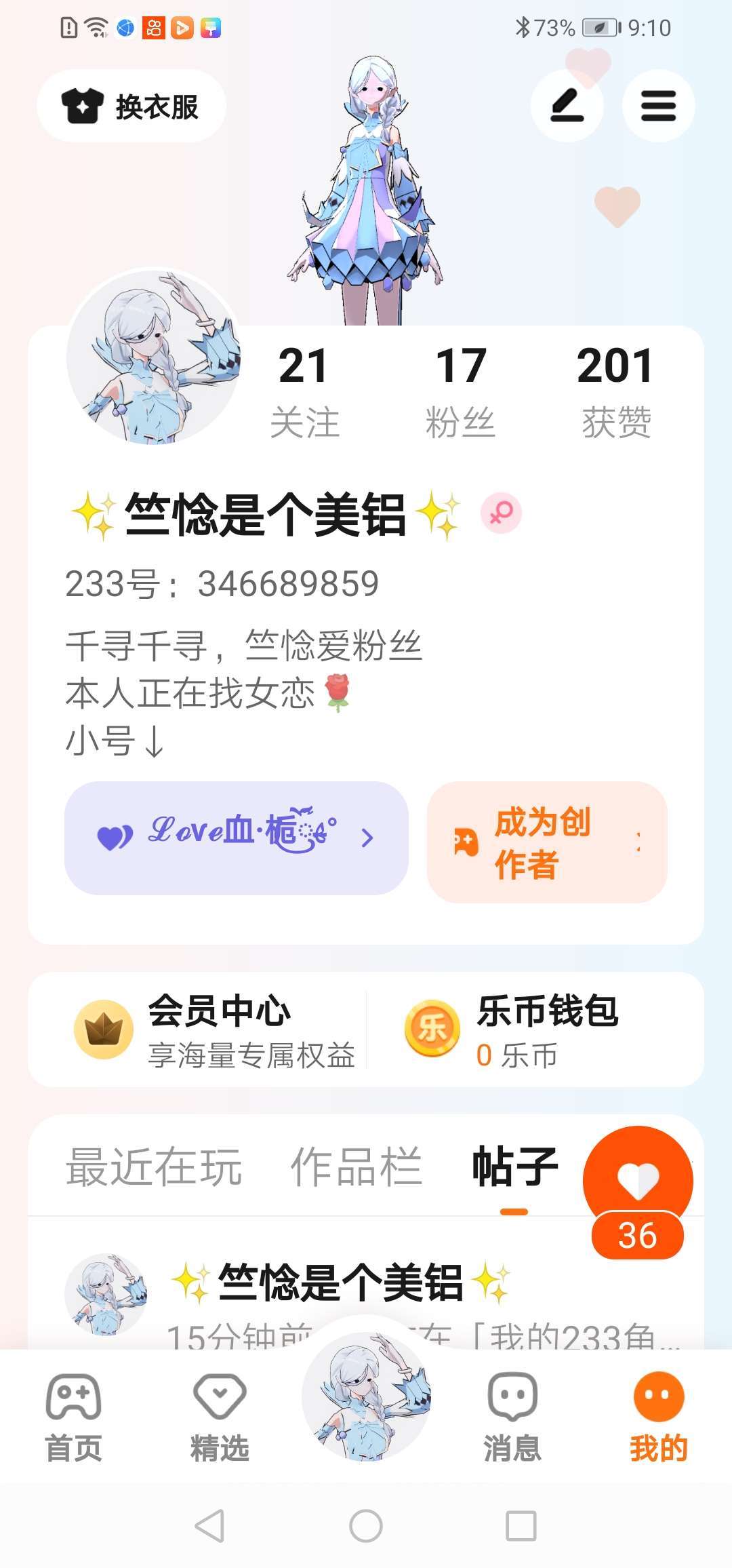Open the edit profile pencil icon
The width and height of the screenshot is (732, 1568).
(x=567, y=106)
